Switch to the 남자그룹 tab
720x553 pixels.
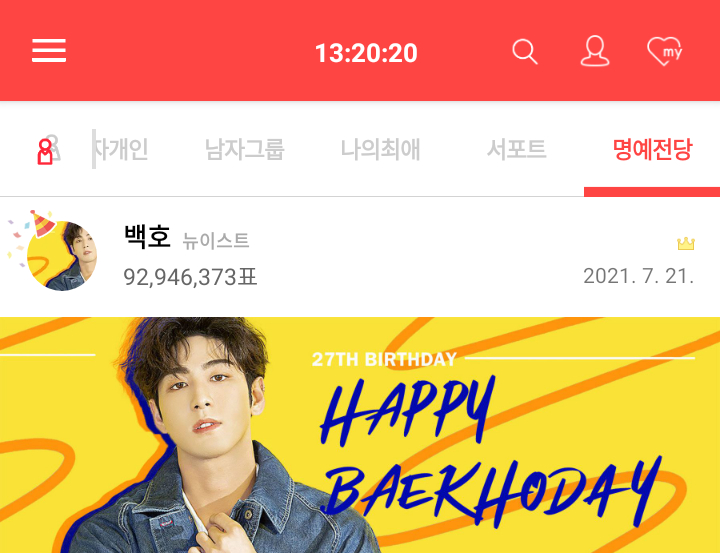tap(244, 150)
